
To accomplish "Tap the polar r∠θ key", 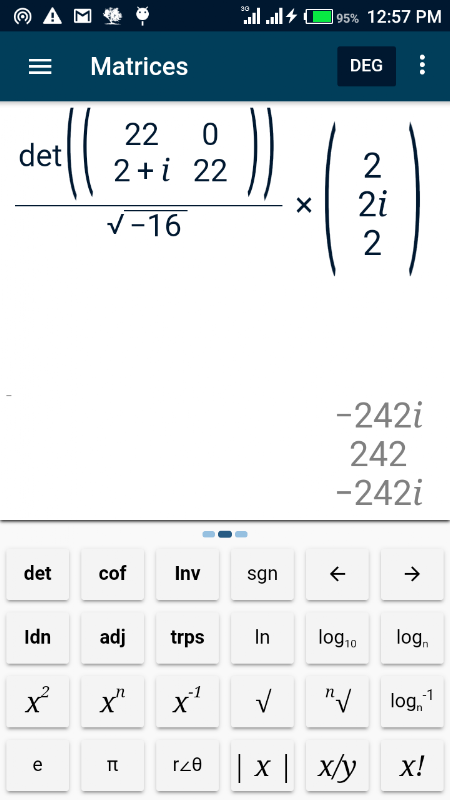I will tap(187, 765).
